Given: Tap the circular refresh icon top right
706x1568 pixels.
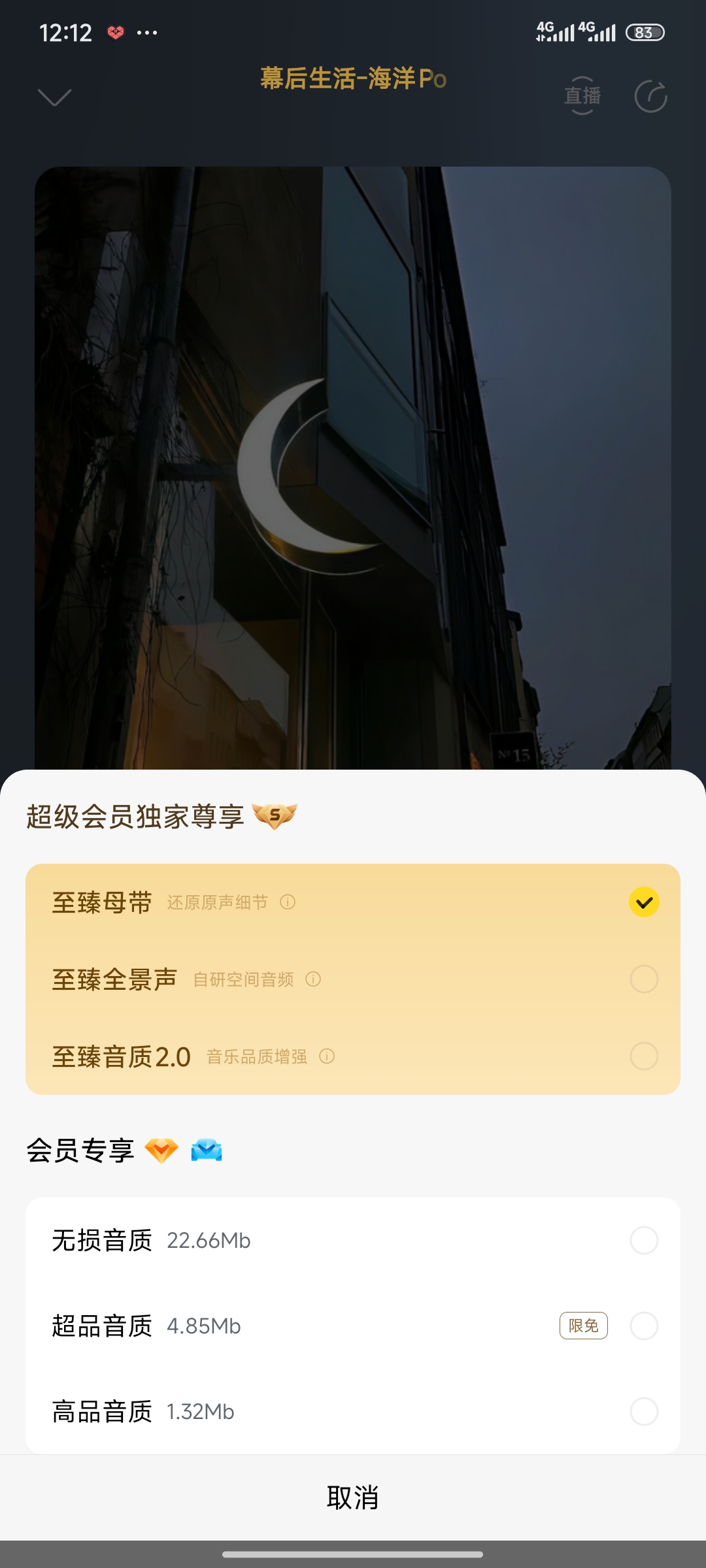Looking at the screenshot, I should [x=650, y=97].
